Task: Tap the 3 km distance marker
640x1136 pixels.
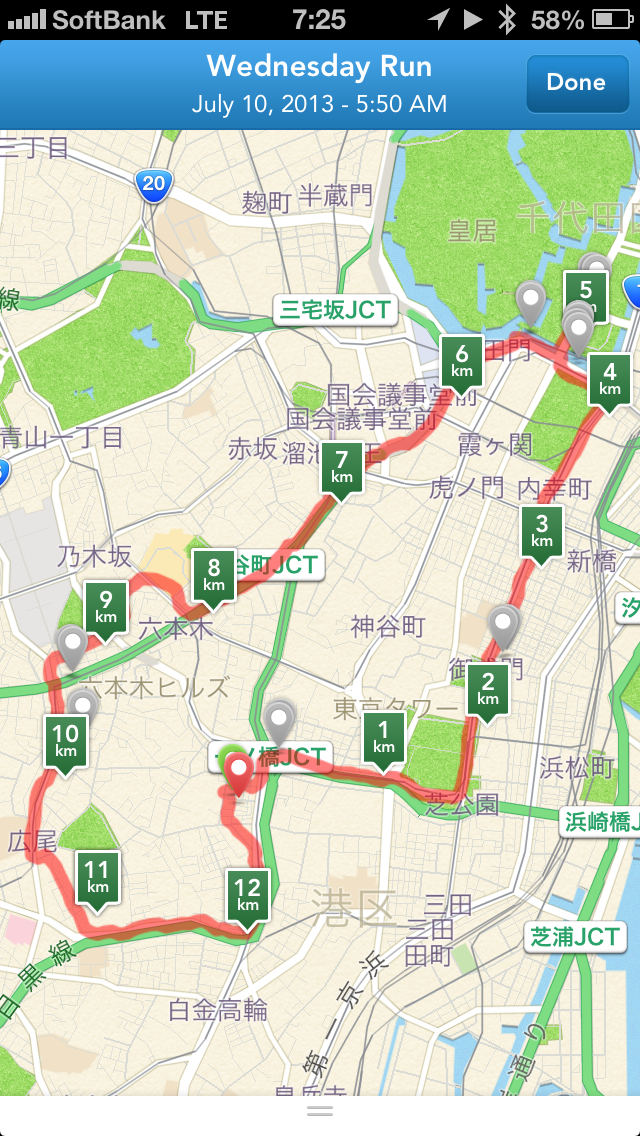Action: click(x=541, y=531)
